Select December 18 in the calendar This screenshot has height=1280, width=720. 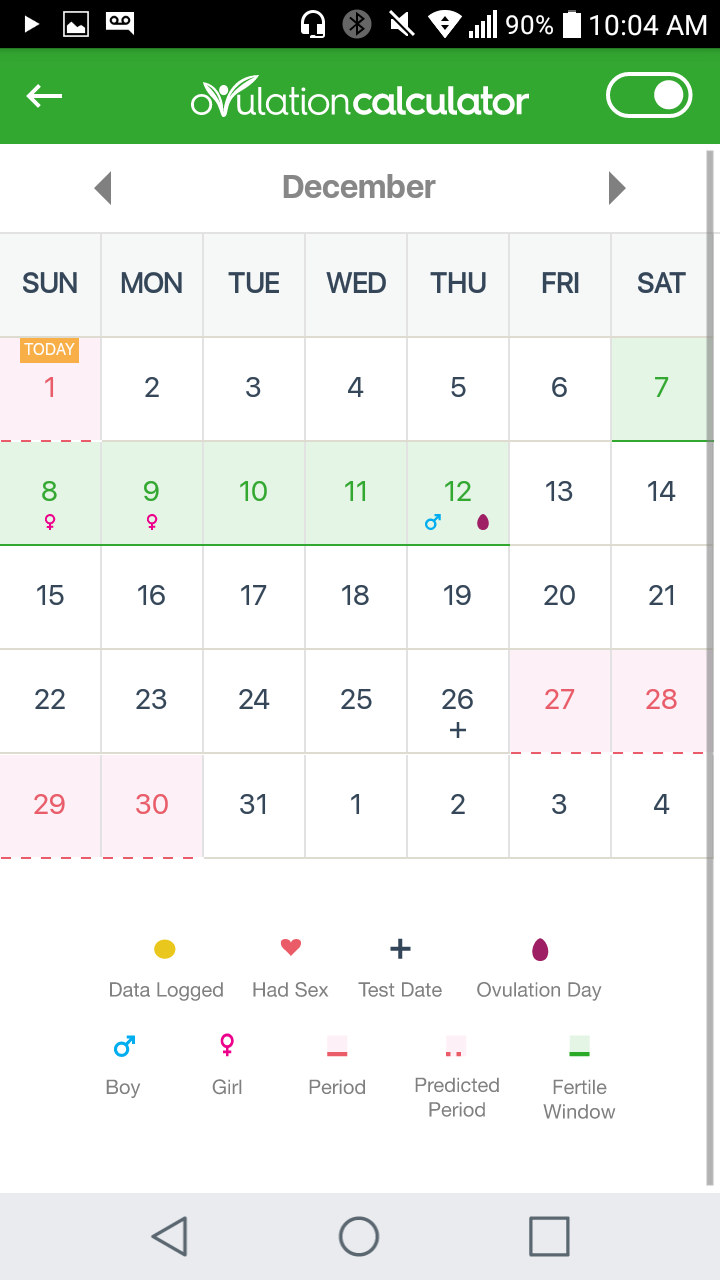(x=355, y=597)
